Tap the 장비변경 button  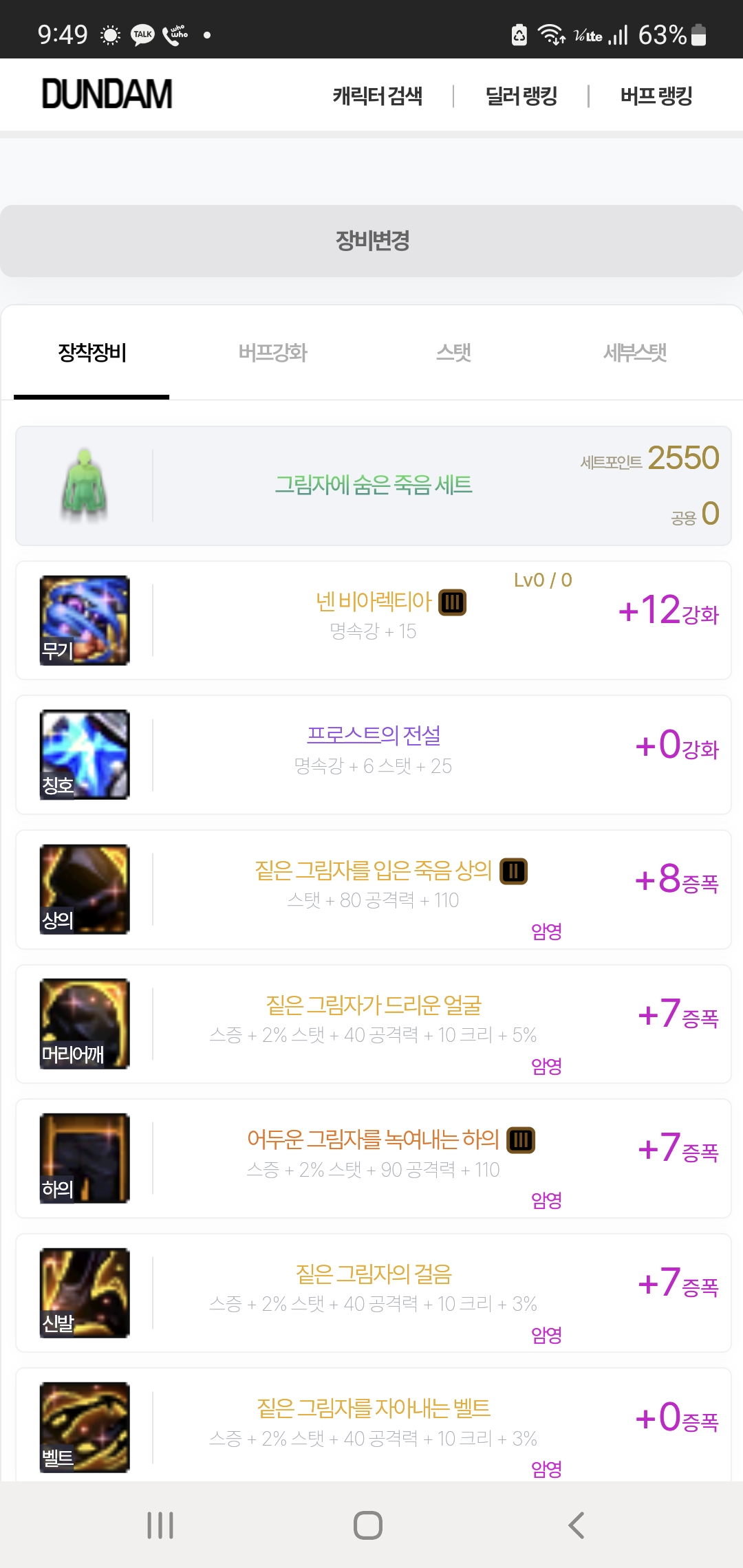click(x=371, y=241)
